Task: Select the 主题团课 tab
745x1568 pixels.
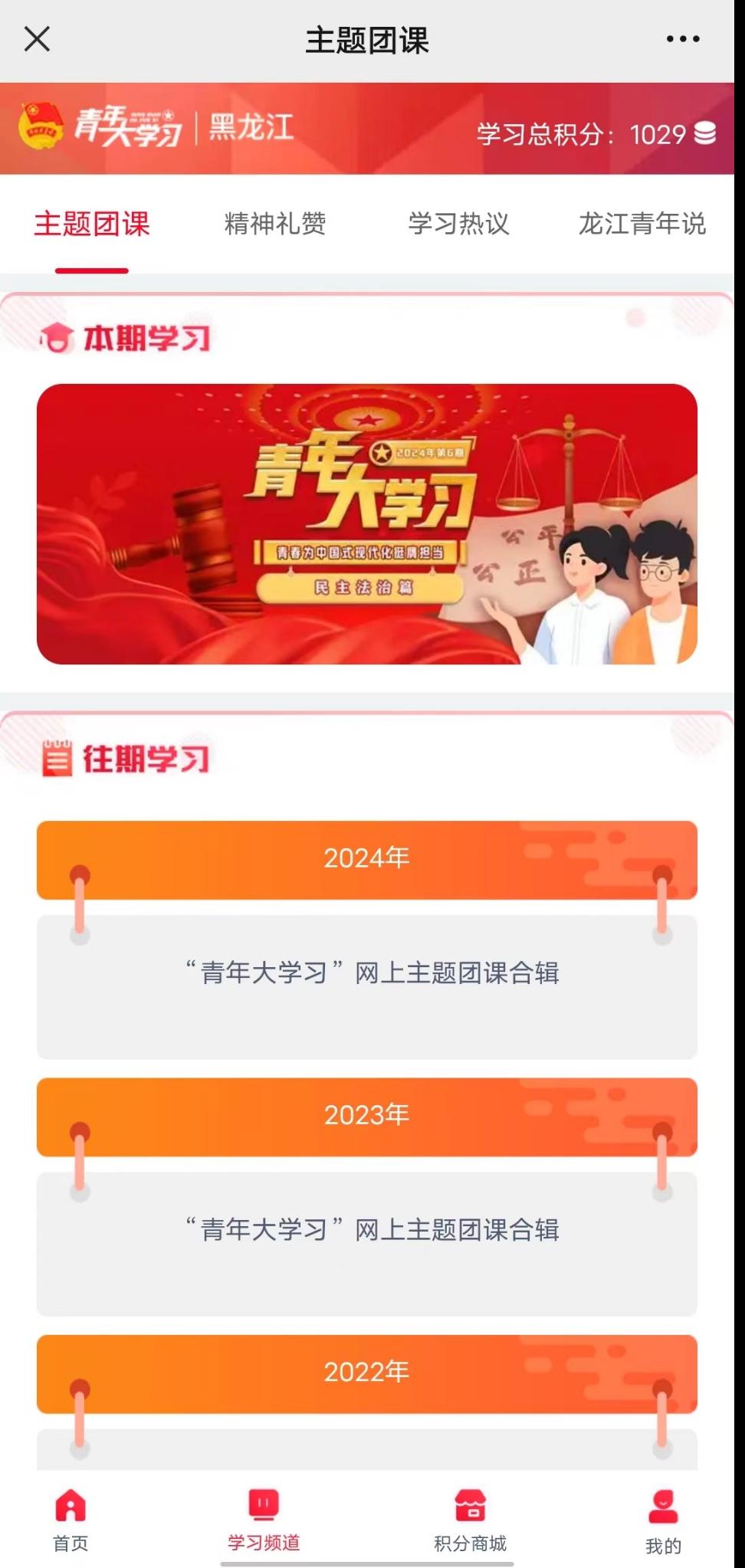Action: click(92, 224)
